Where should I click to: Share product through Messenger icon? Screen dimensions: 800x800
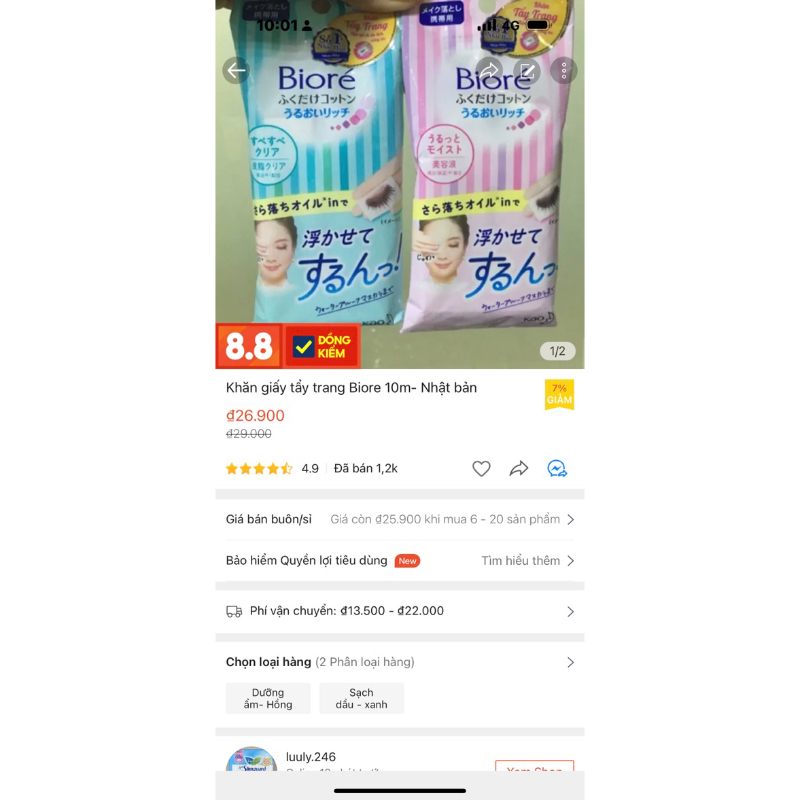point(557,468)
